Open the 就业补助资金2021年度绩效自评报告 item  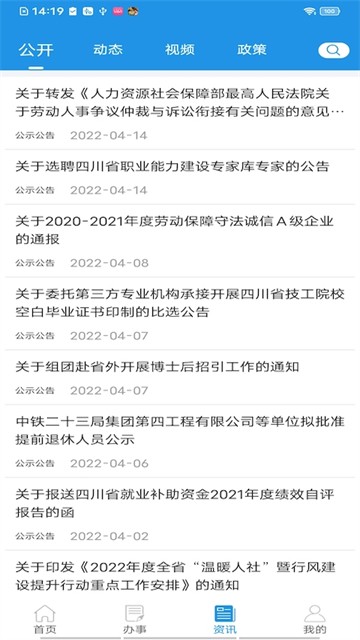point(180,514)
